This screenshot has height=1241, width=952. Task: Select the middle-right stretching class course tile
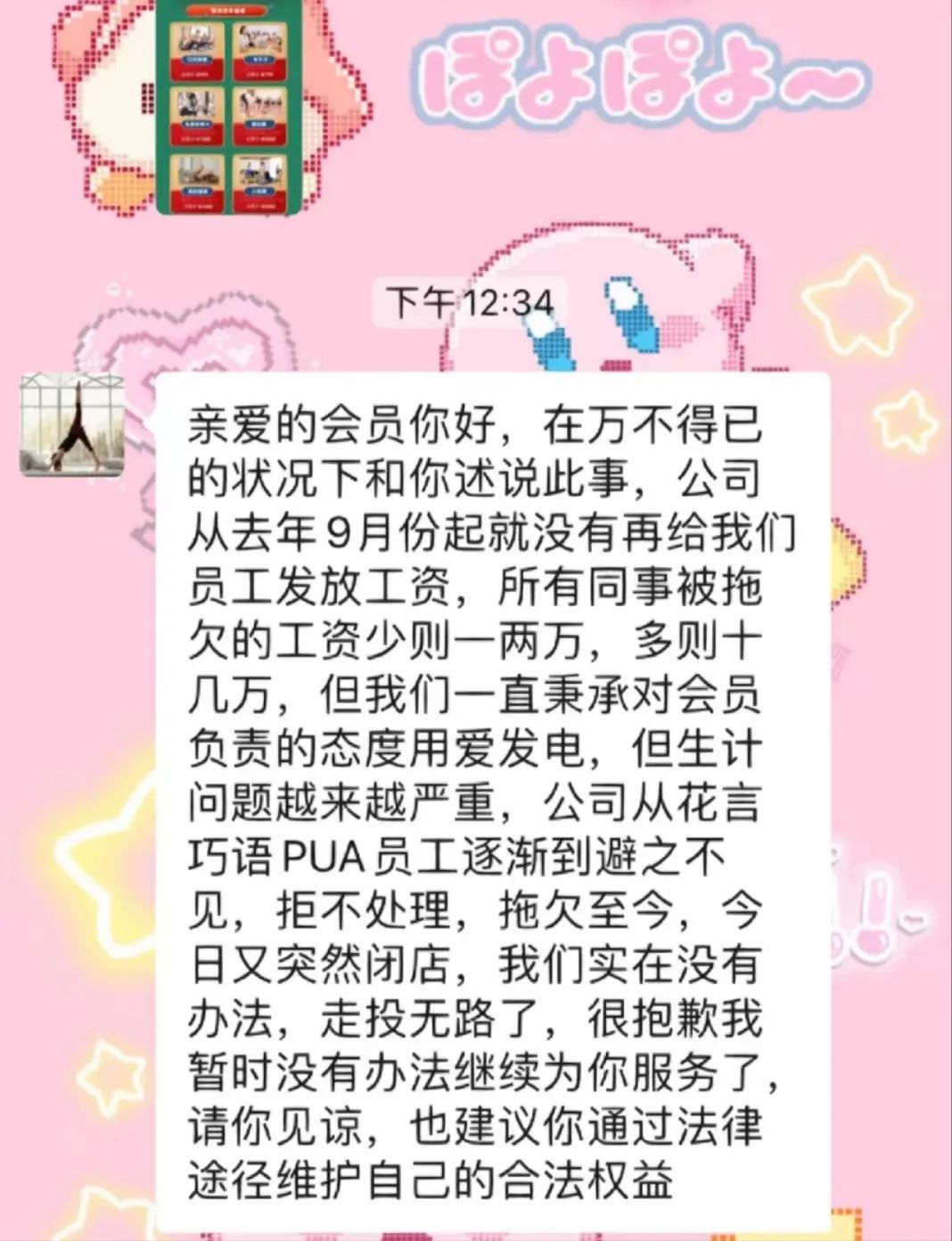click(x=259, y=116)
